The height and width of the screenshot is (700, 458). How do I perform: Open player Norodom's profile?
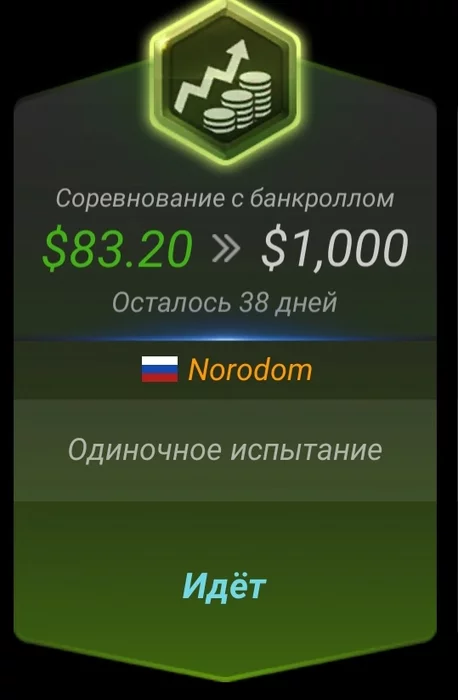tap(250, 370)
